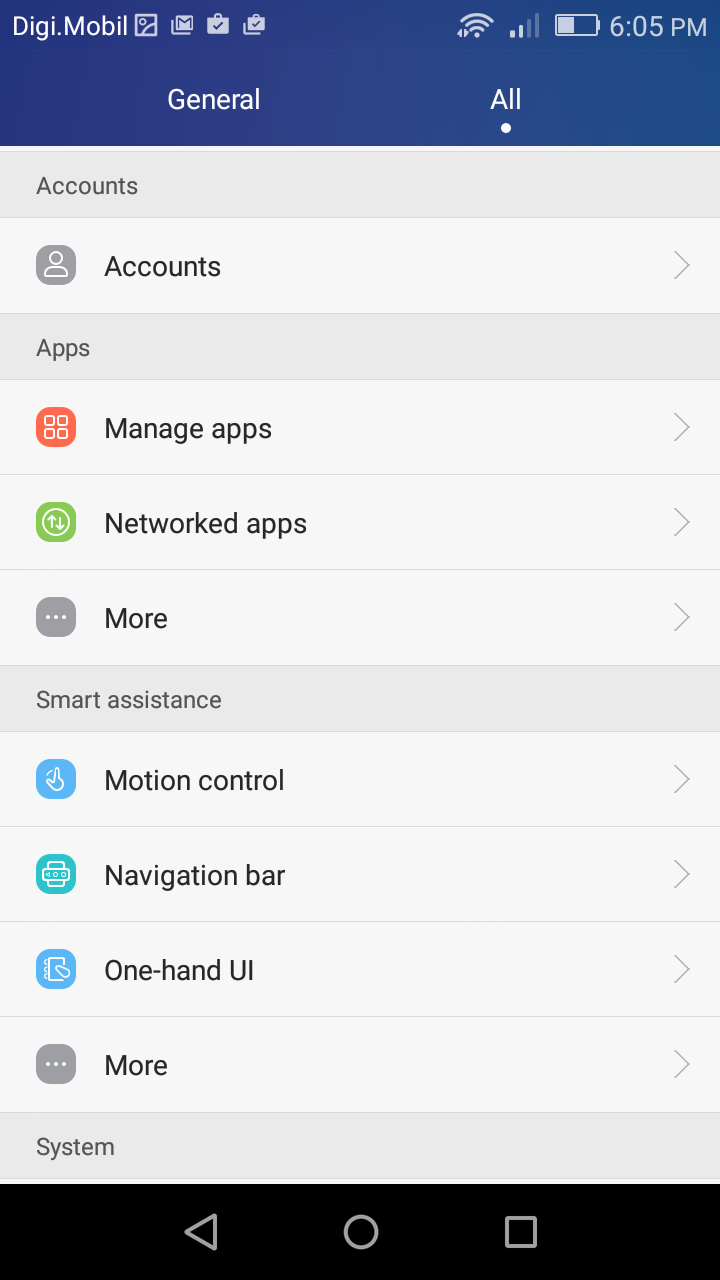Open More under Apps section
This screenshot has height=1280, width=720.
click(x=360, y=618)
